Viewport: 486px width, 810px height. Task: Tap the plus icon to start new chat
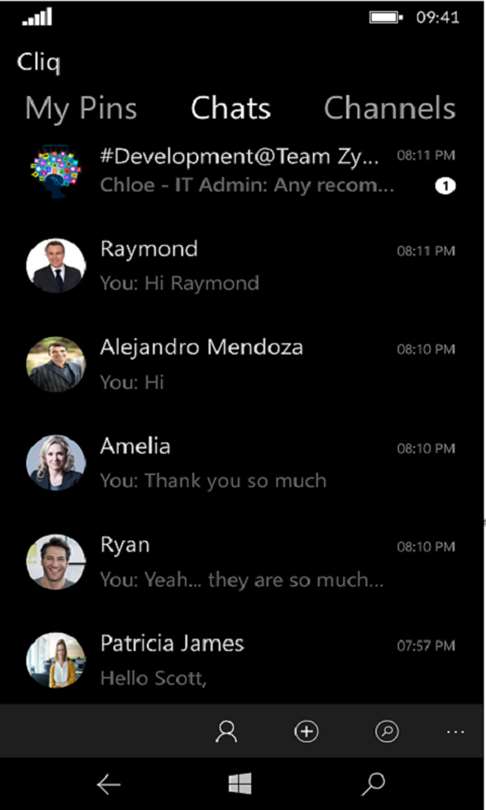click(x=306, y=731)
